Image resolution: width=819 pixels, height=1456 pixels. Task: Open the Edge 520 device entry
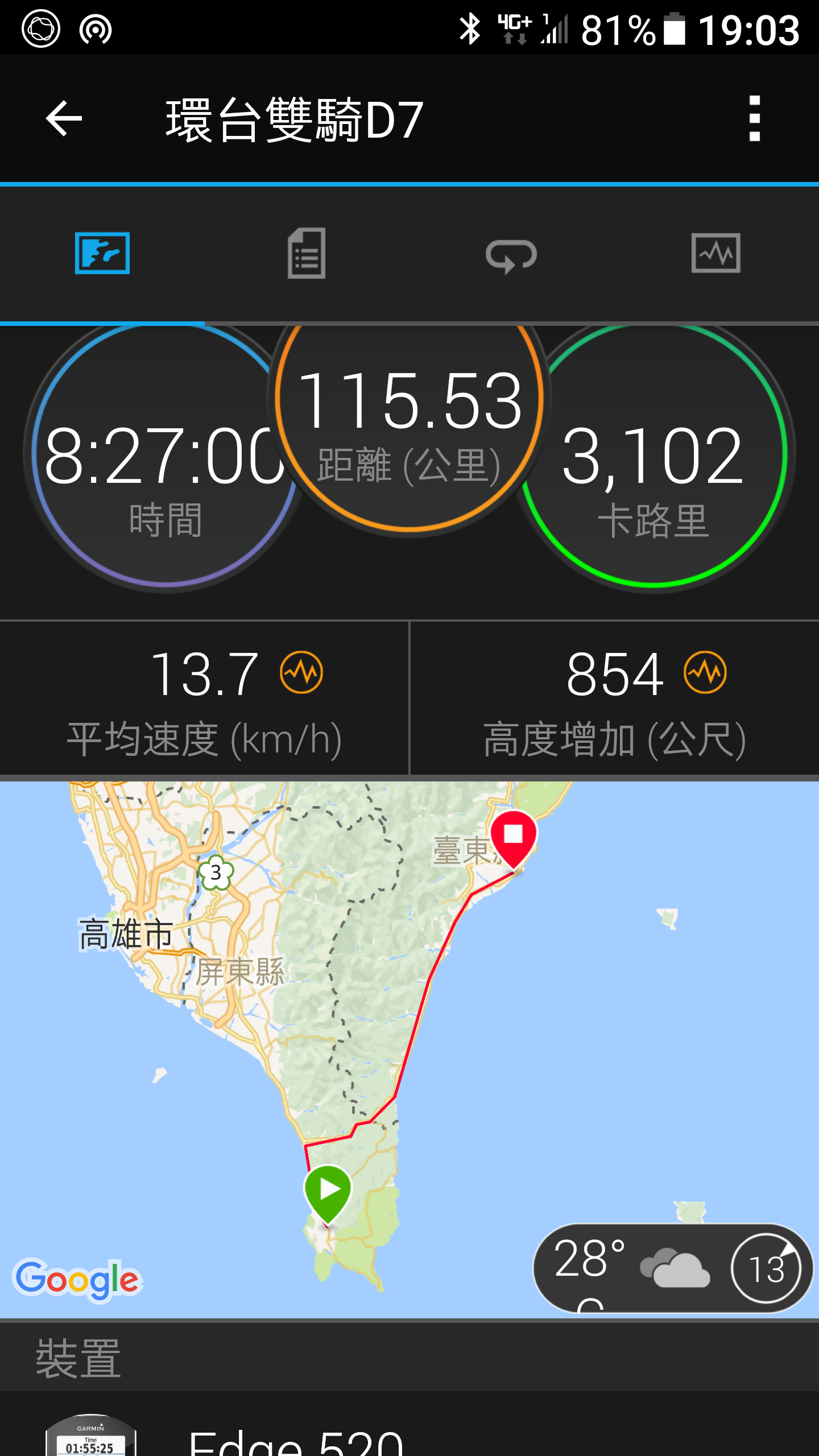coord(296,1439)
